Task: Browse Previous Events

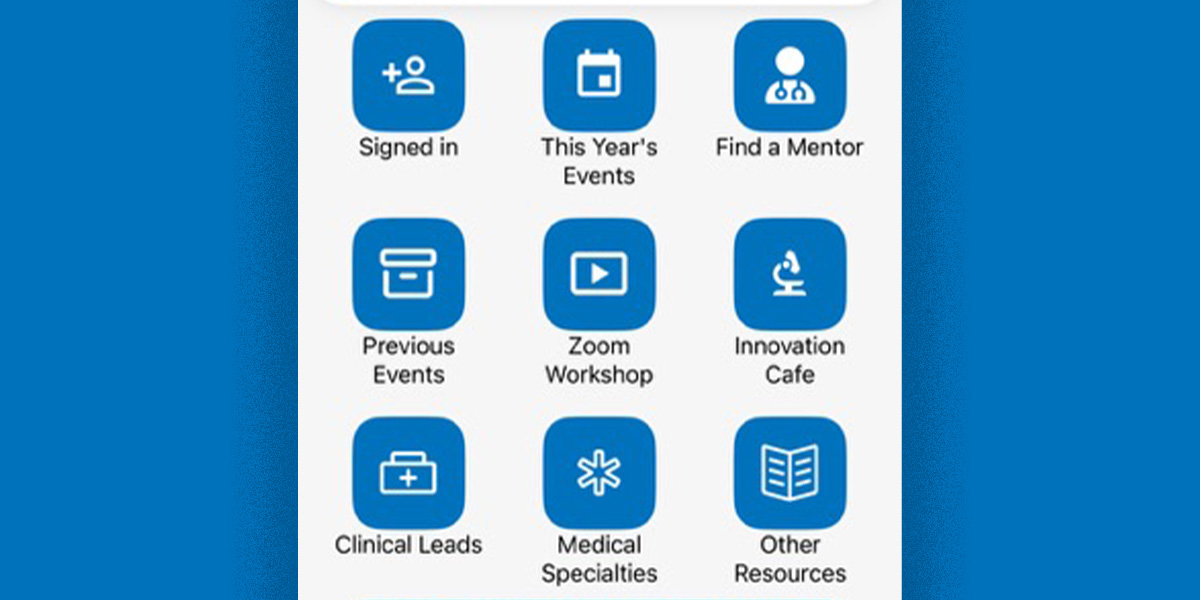Action: click(x=408, y=275)
